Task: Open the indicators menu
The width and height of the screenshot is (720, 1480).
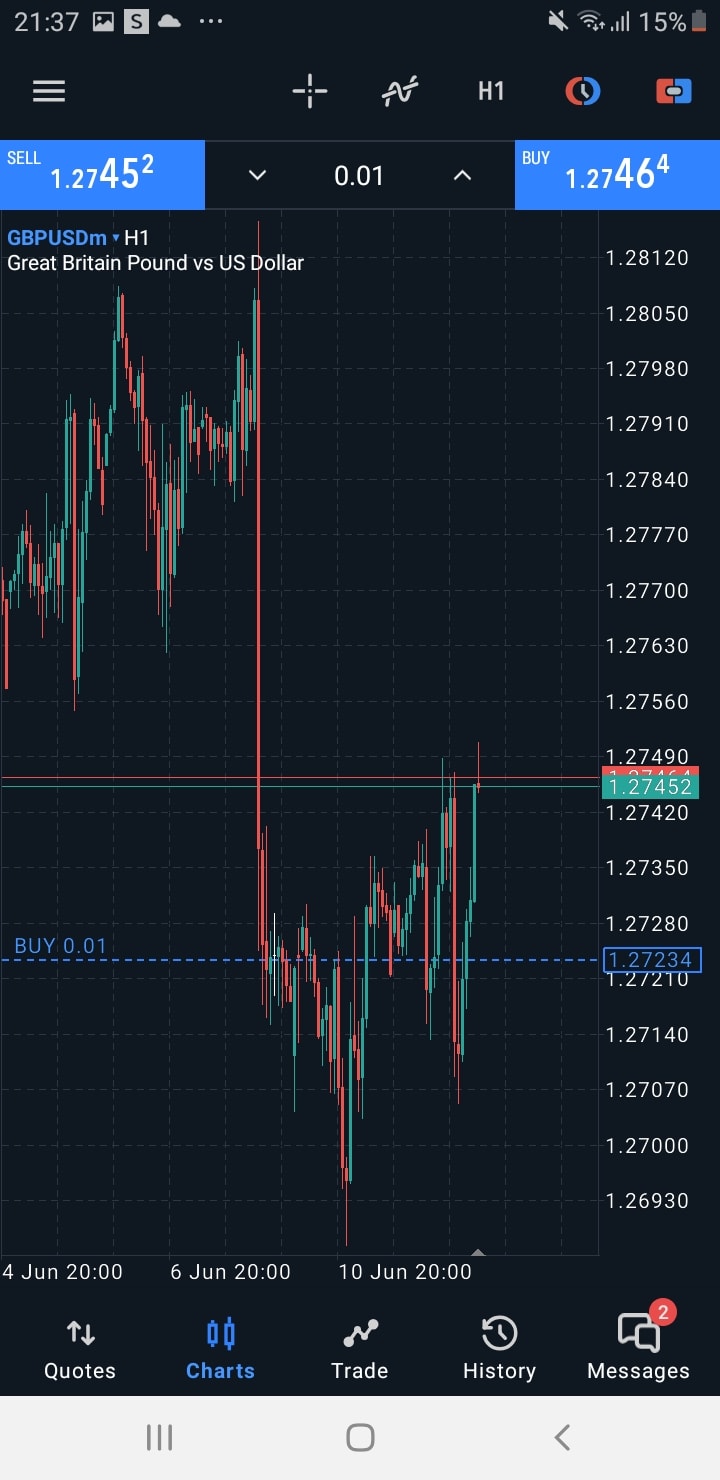Action: point(400,92)
